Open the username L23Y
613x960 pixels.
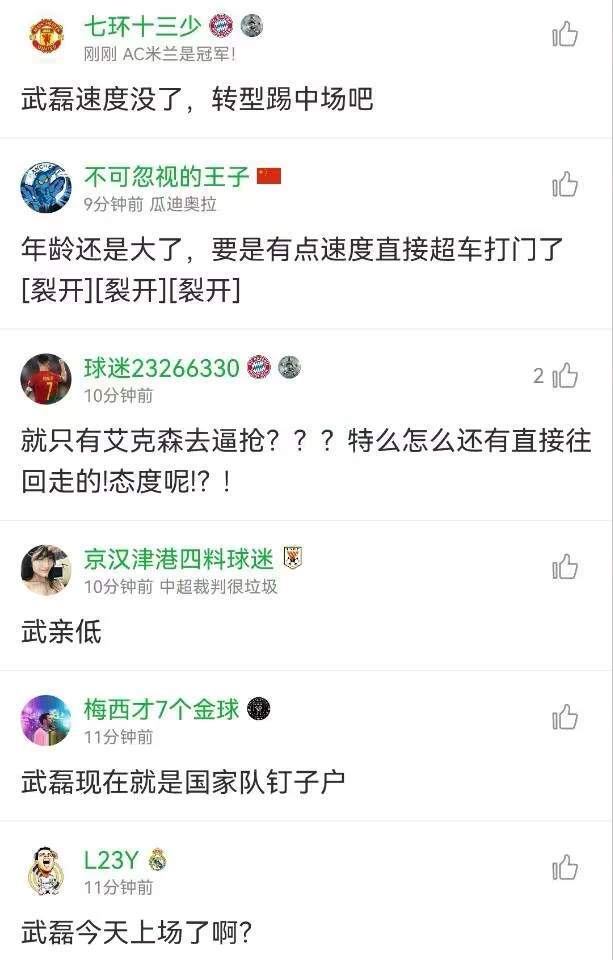pos(111,860)
